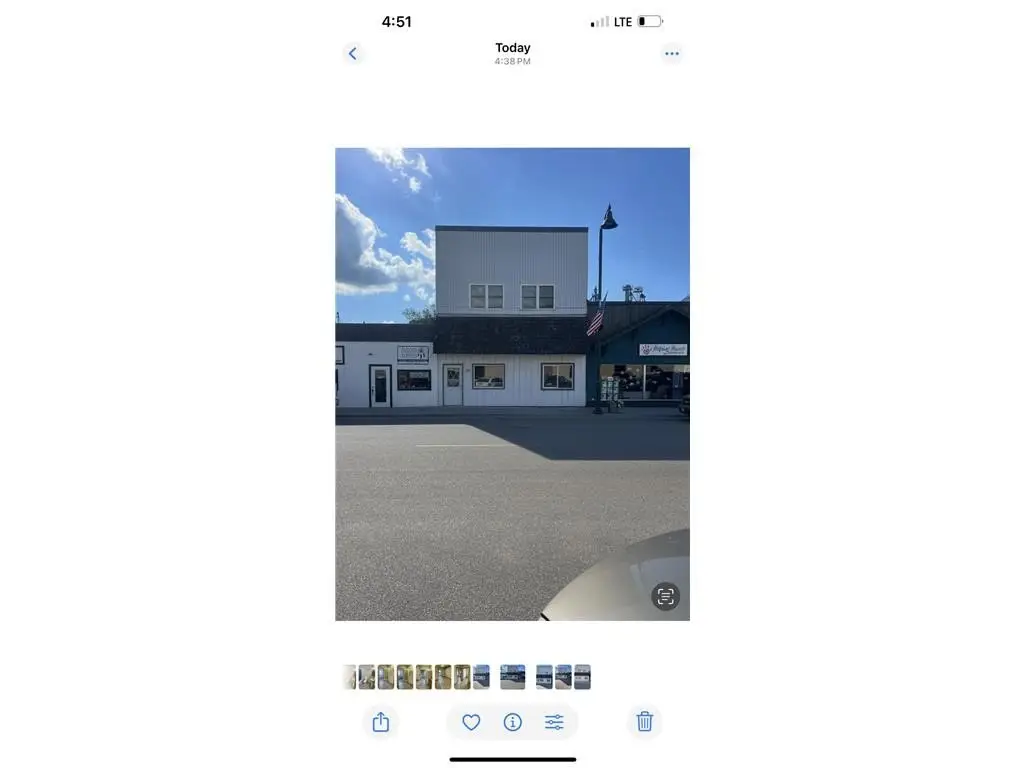The height and width of the screenshot is (768, 1024).
Task: Delete this photo
Action: [x=645, y=722]
